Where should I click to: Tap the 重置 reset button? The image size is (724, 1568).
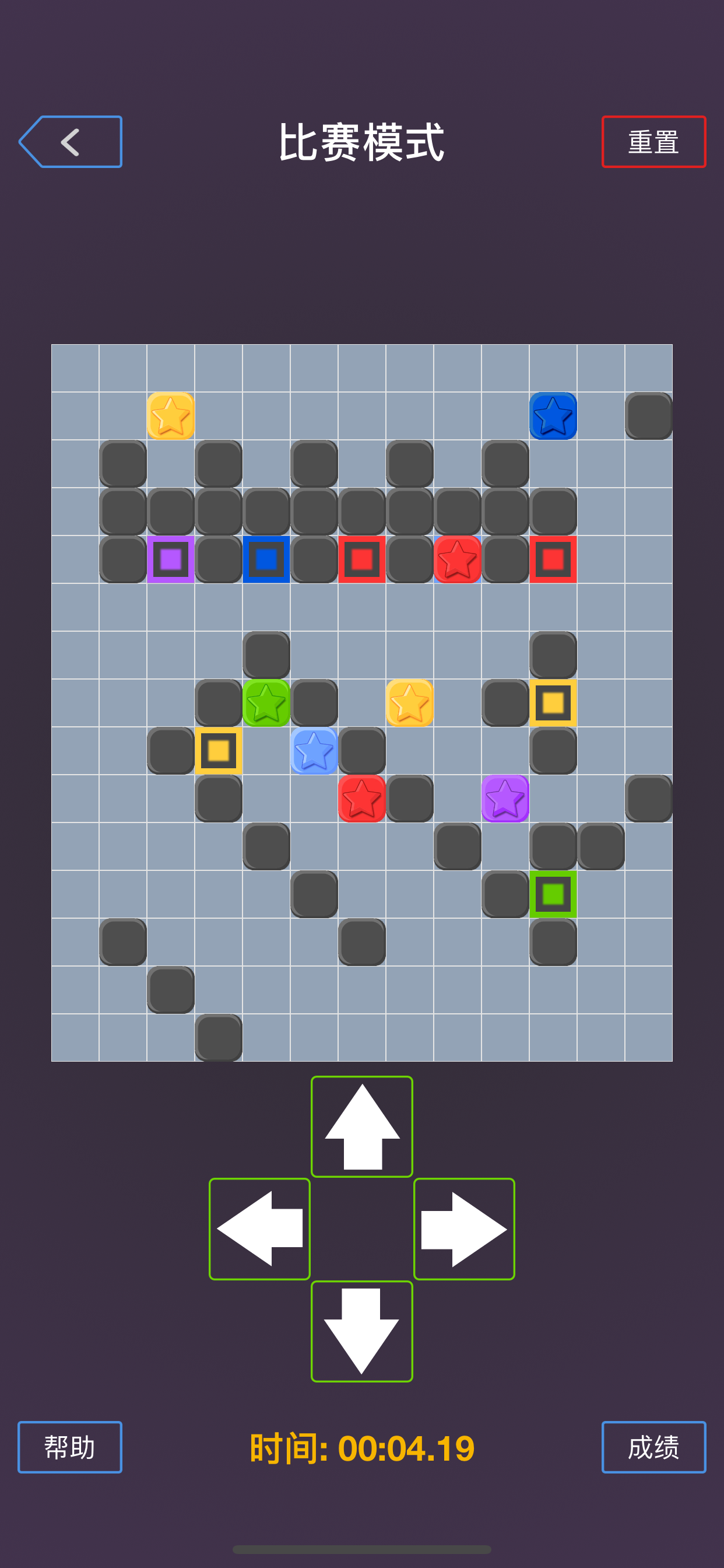[653, 142]
